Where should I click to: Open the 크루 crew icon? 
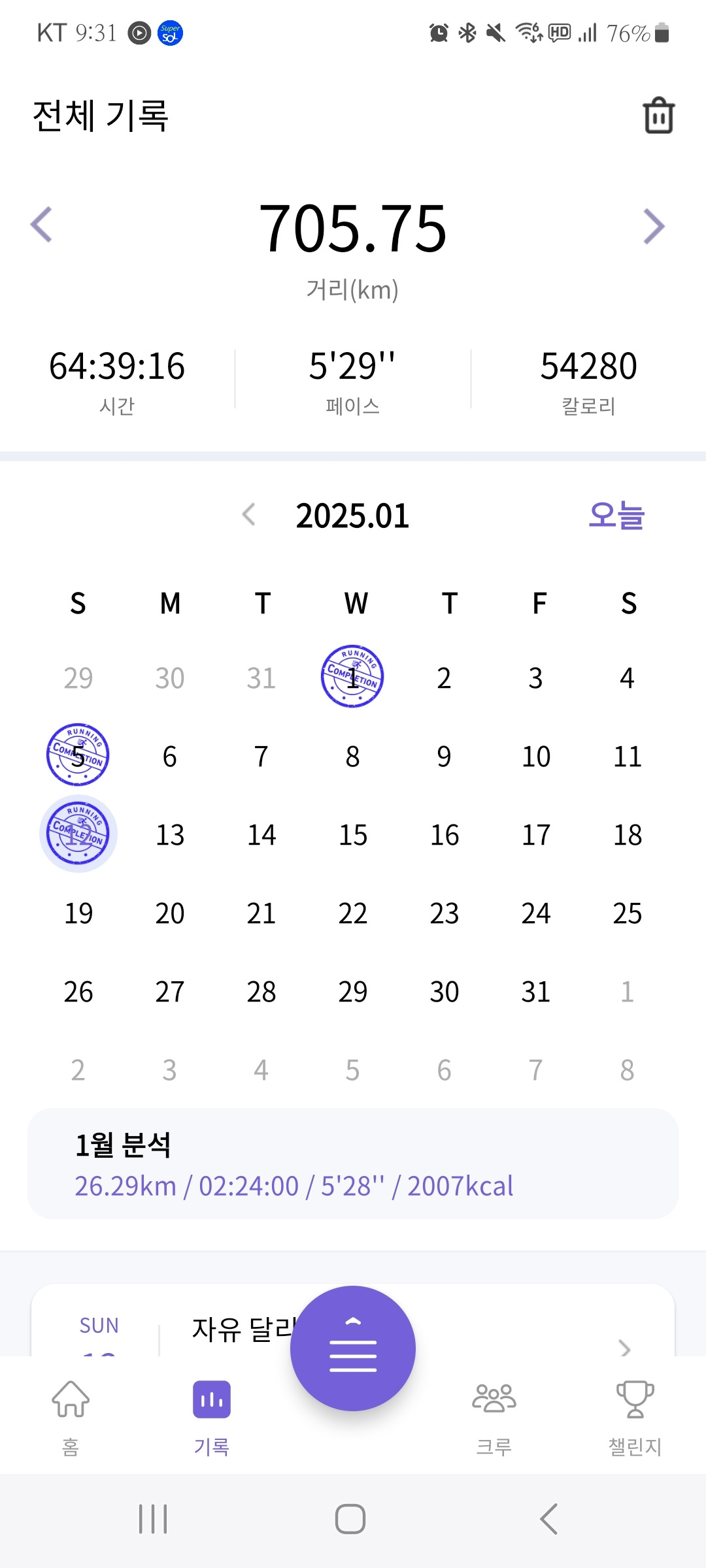494,1413
